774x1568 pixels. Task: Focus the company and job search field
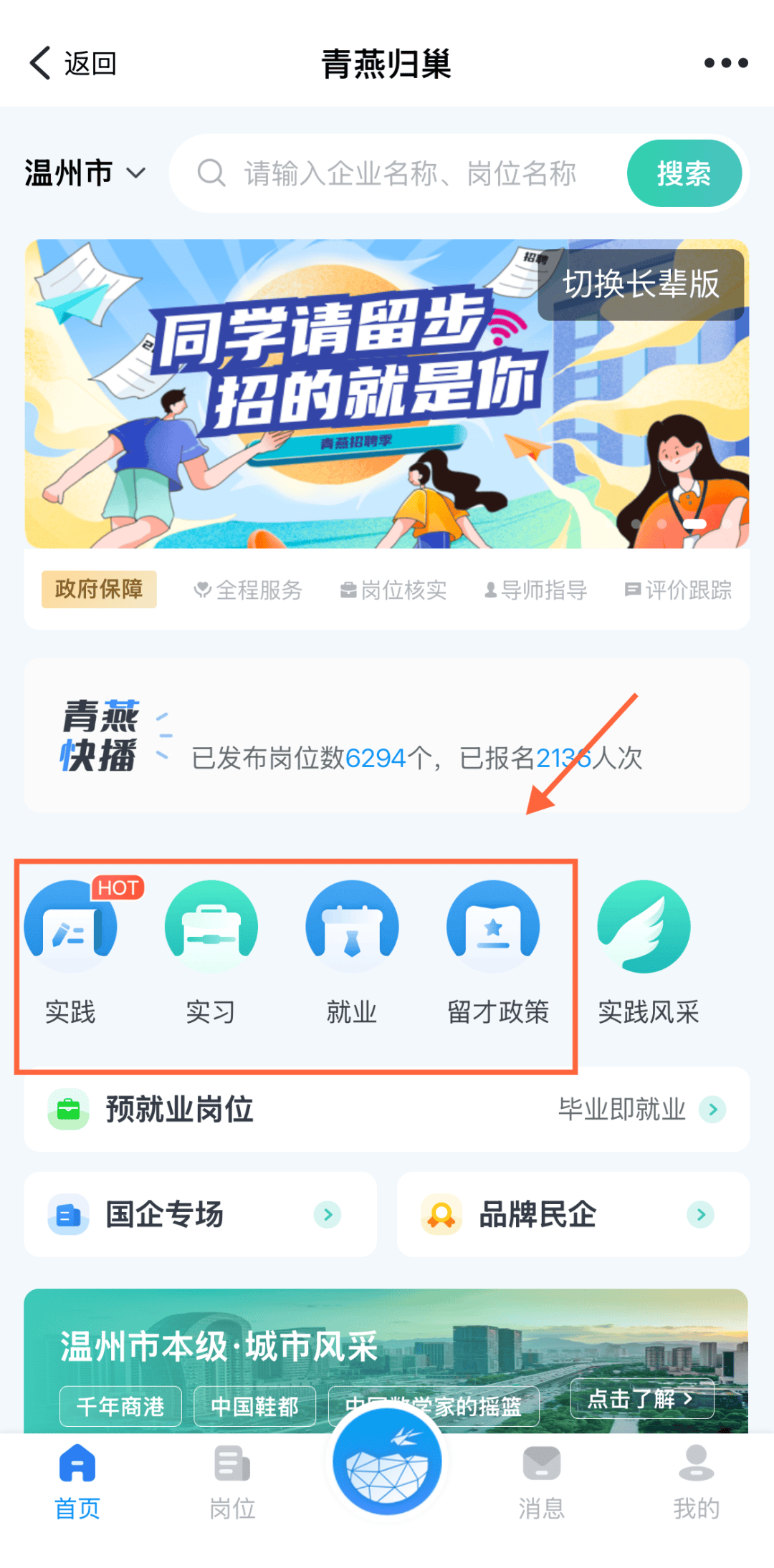click(398, 173)
